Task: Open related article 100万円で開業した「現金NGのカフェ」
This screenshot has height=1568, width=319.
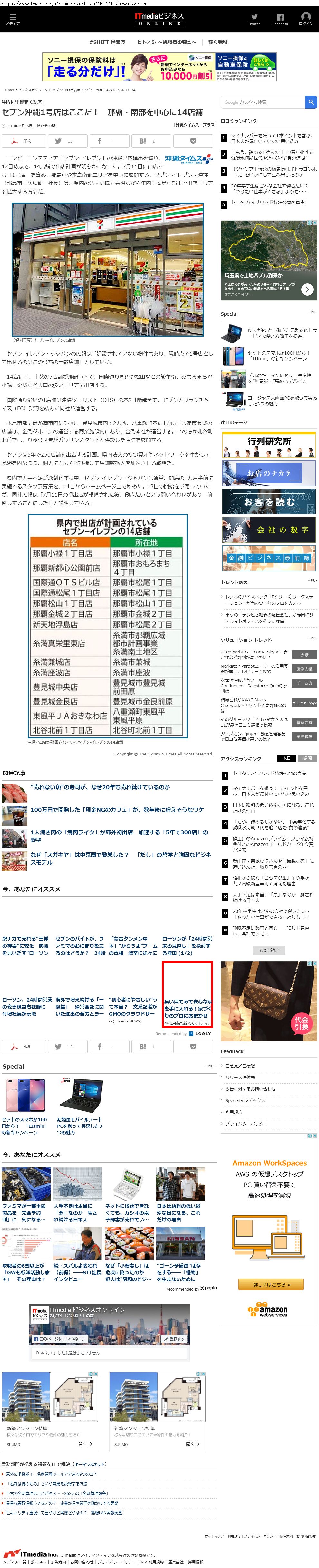Action: [x=117, y=810]
